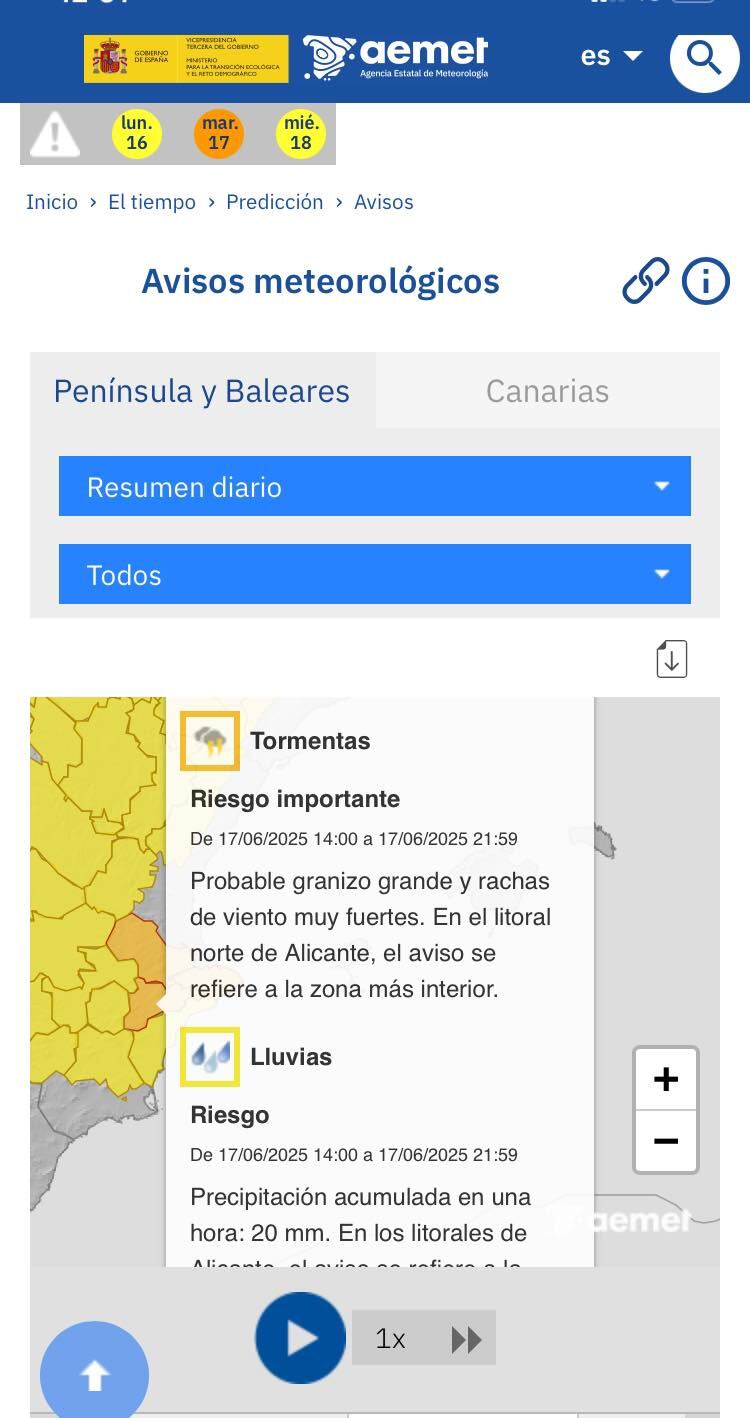The height and width of the screenshot is (1418, 750).
Task: Select the mié. 18 day button
Action: click(301, 133)
